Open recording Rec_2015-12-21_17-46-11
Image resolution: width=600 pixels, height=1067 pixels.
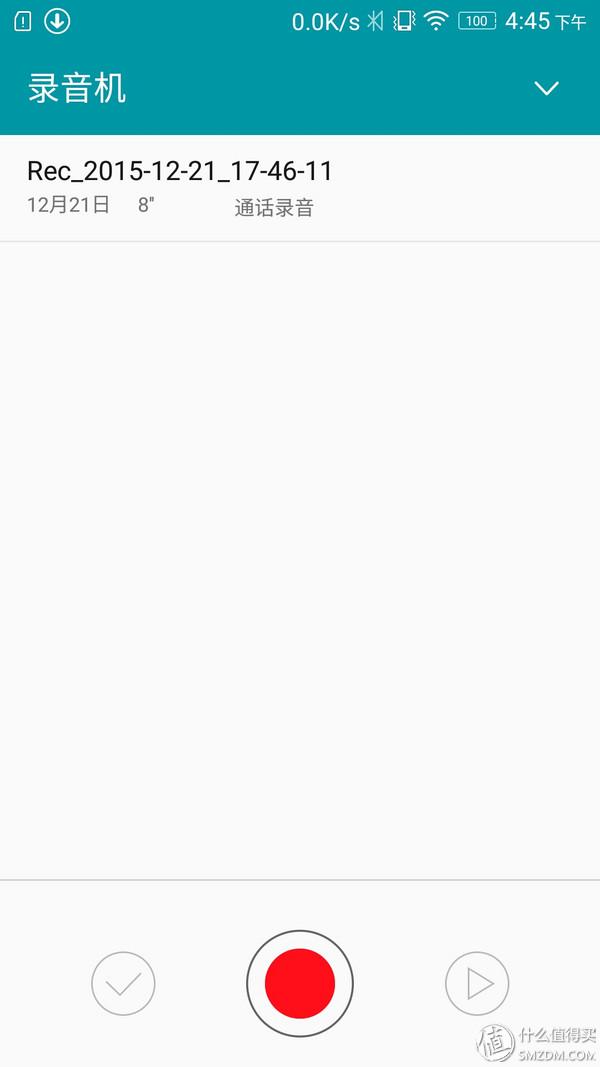(x=180, y=187)
